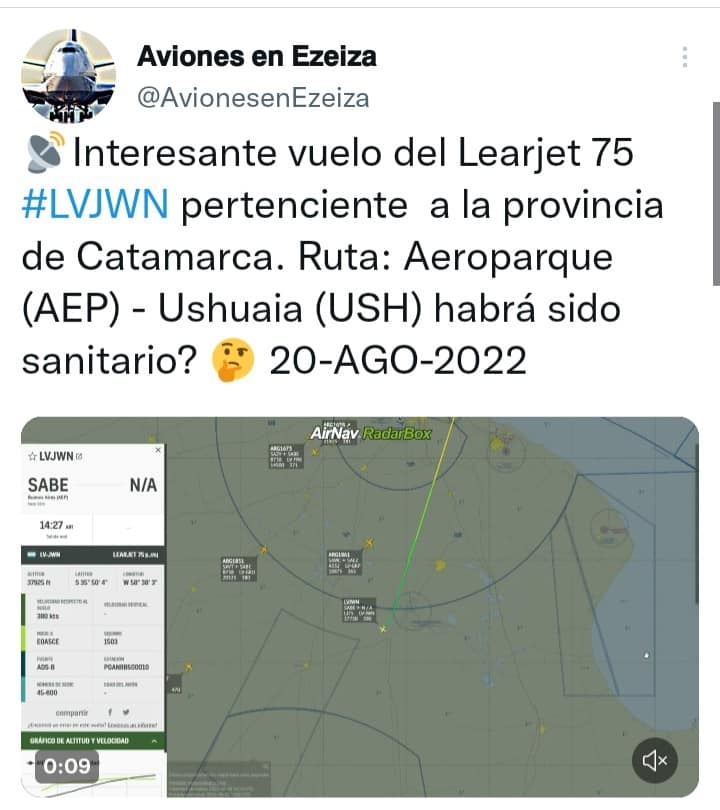Open the tweet's overflow menu

pyautogui.click(x=685, y=56)
